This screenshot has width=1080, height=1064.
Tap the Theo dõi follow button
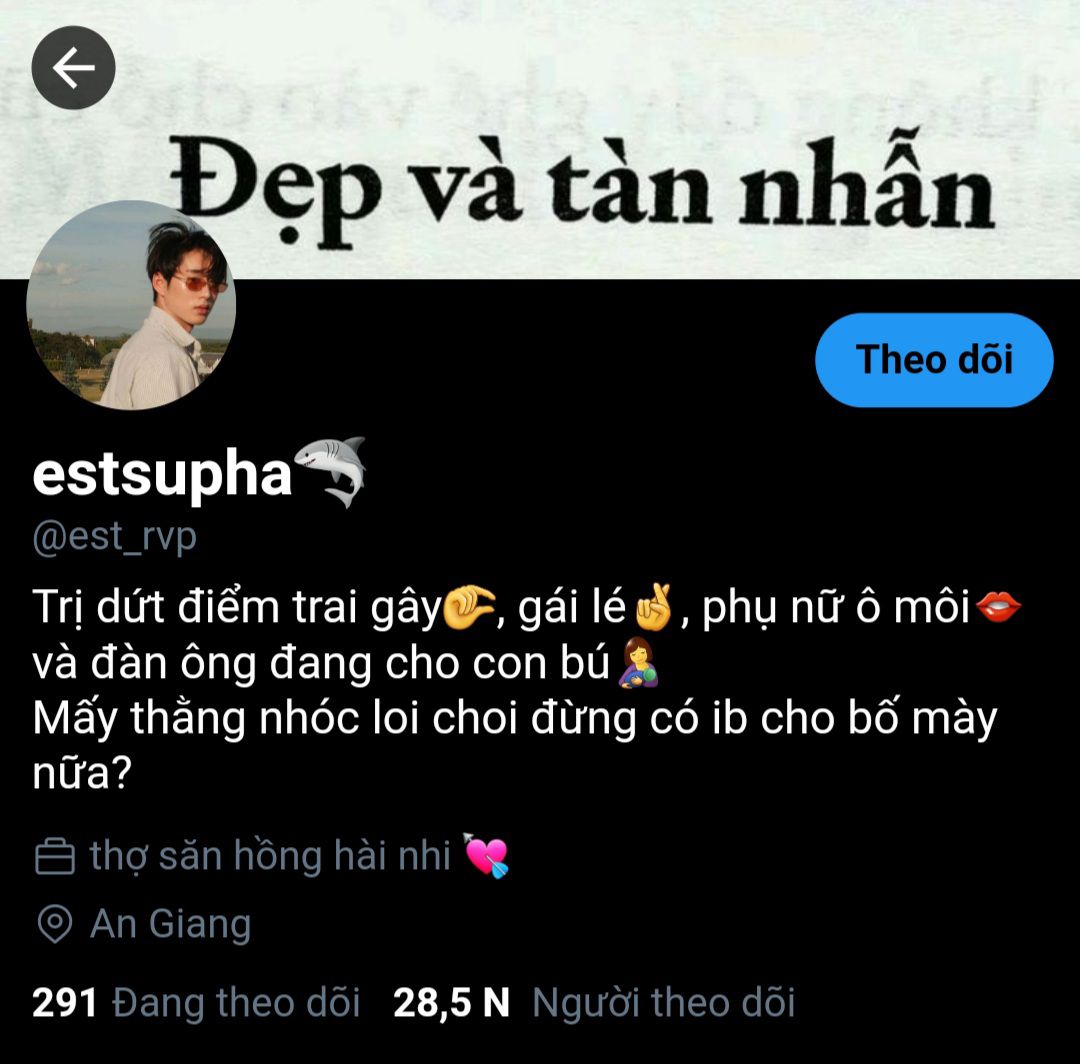[x=934, y=360]
